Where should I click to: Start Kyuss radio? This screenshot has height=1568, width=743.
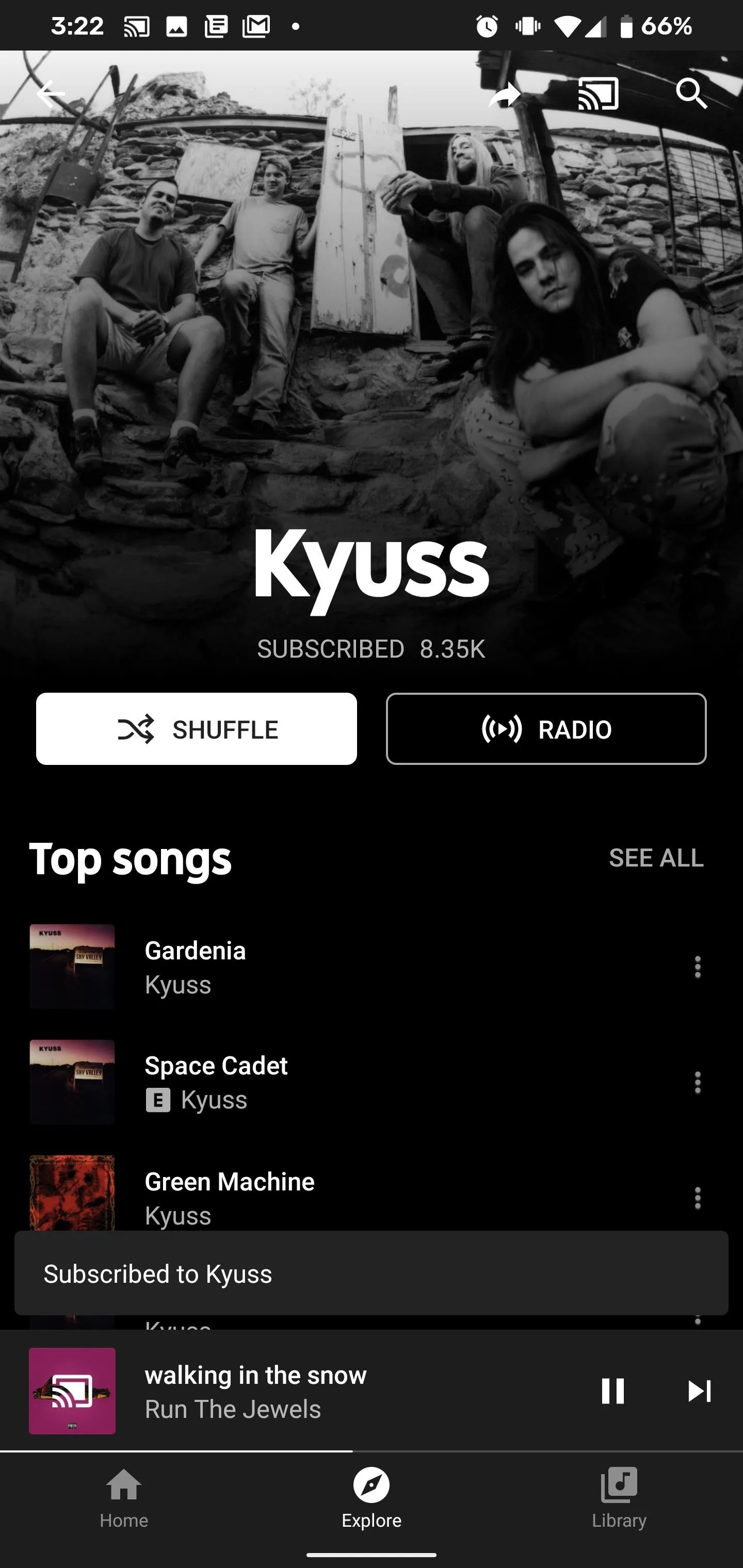(x=546, y=729)
